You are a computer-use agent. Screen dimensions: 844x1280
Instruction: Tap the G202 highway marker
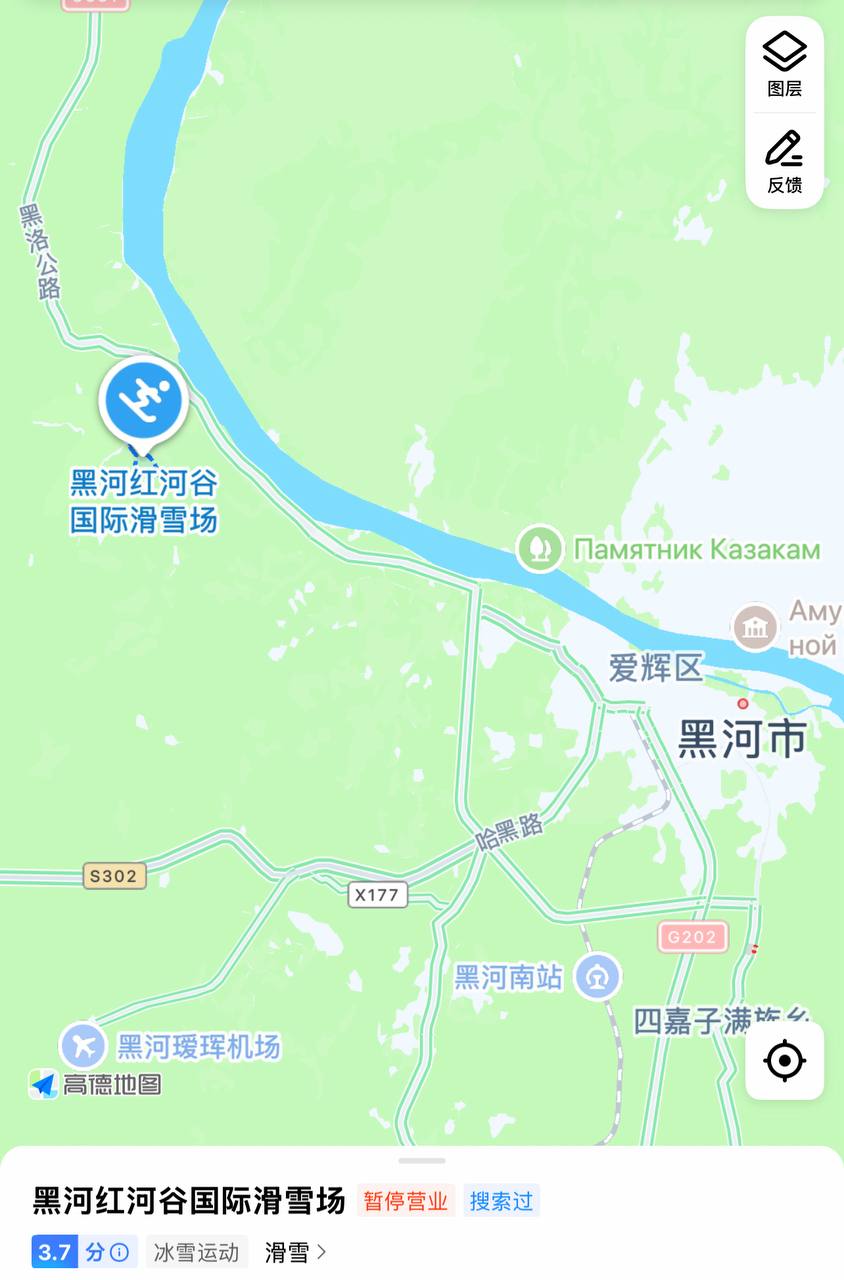[x=692, y=937]
